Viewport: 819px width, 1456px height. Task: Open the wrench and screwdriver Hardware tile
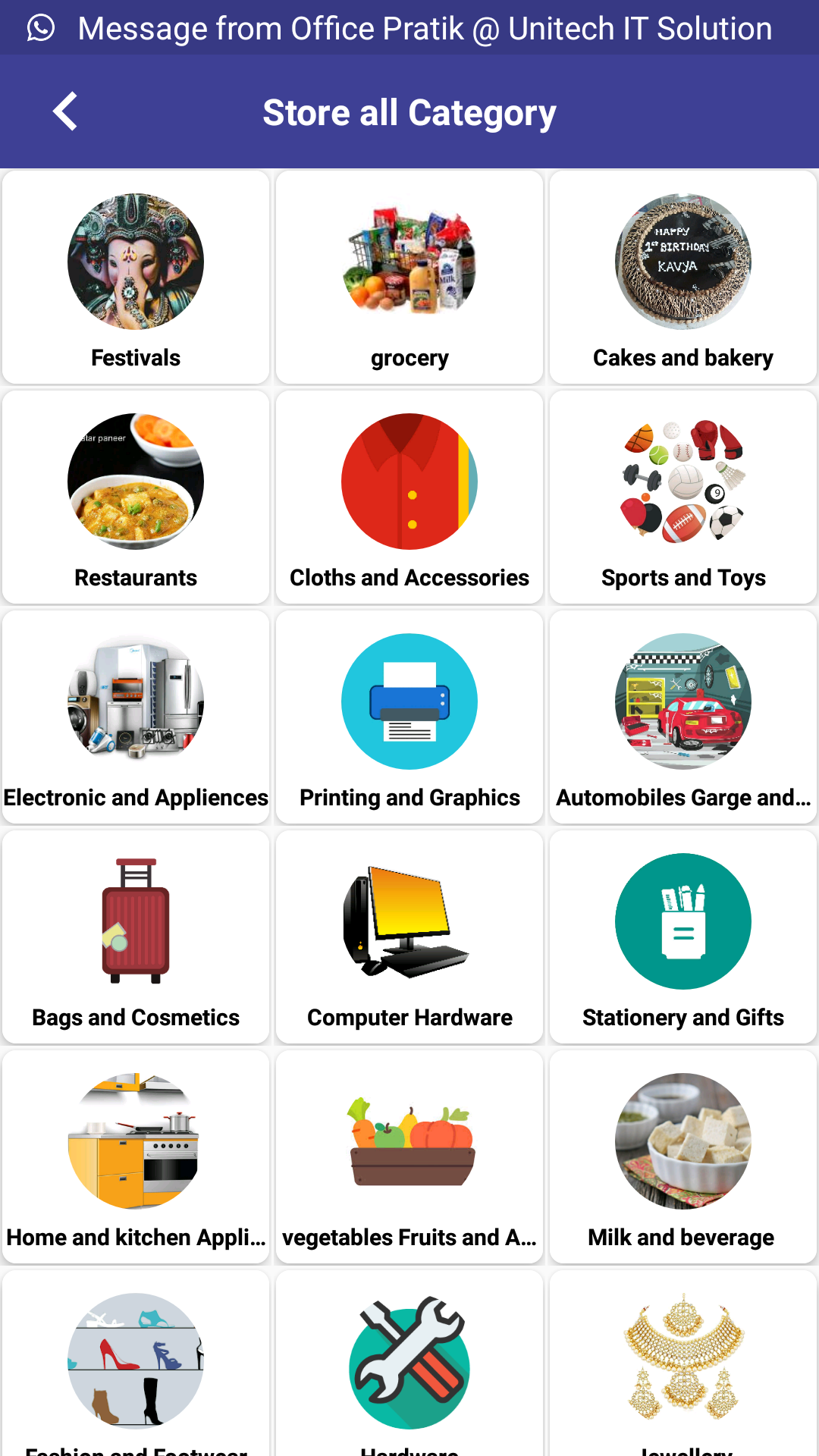coord(409,1363)
